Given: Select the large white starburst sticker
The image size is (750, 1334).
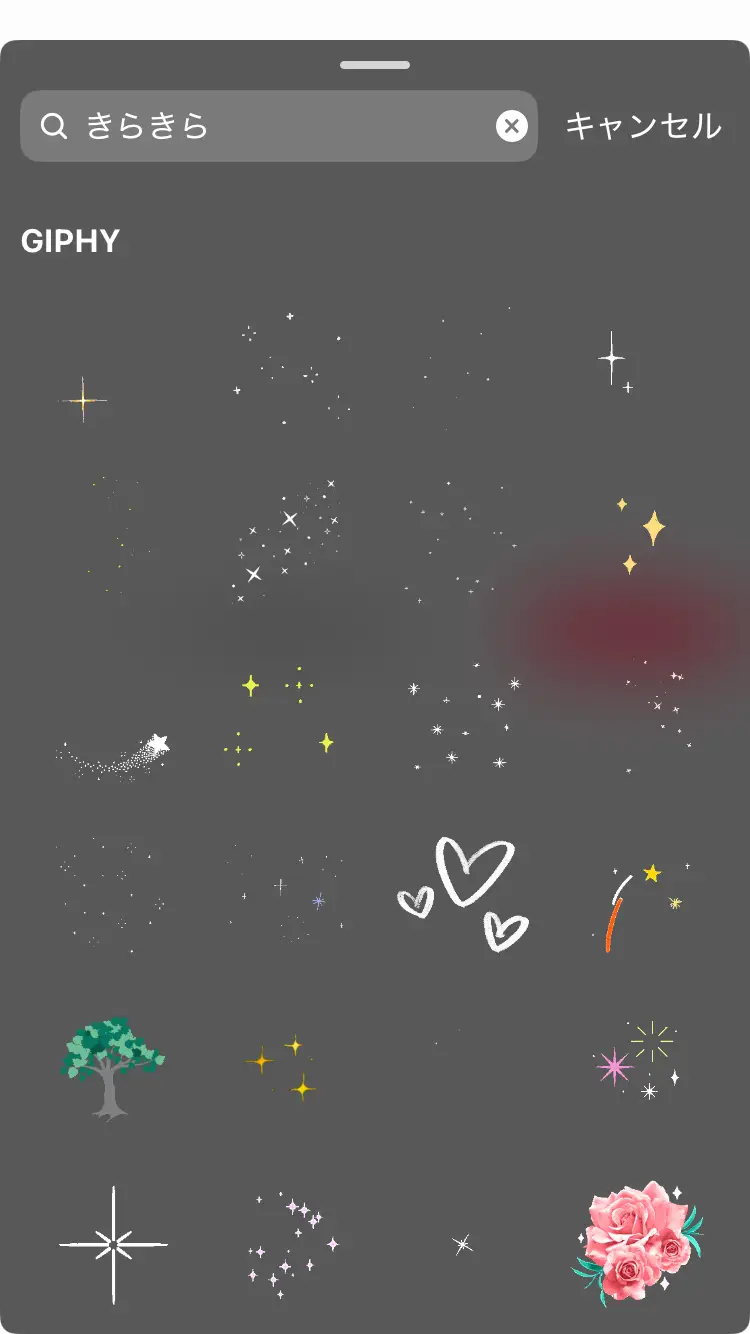Looking at the screenshot, I should point(113,1244).
